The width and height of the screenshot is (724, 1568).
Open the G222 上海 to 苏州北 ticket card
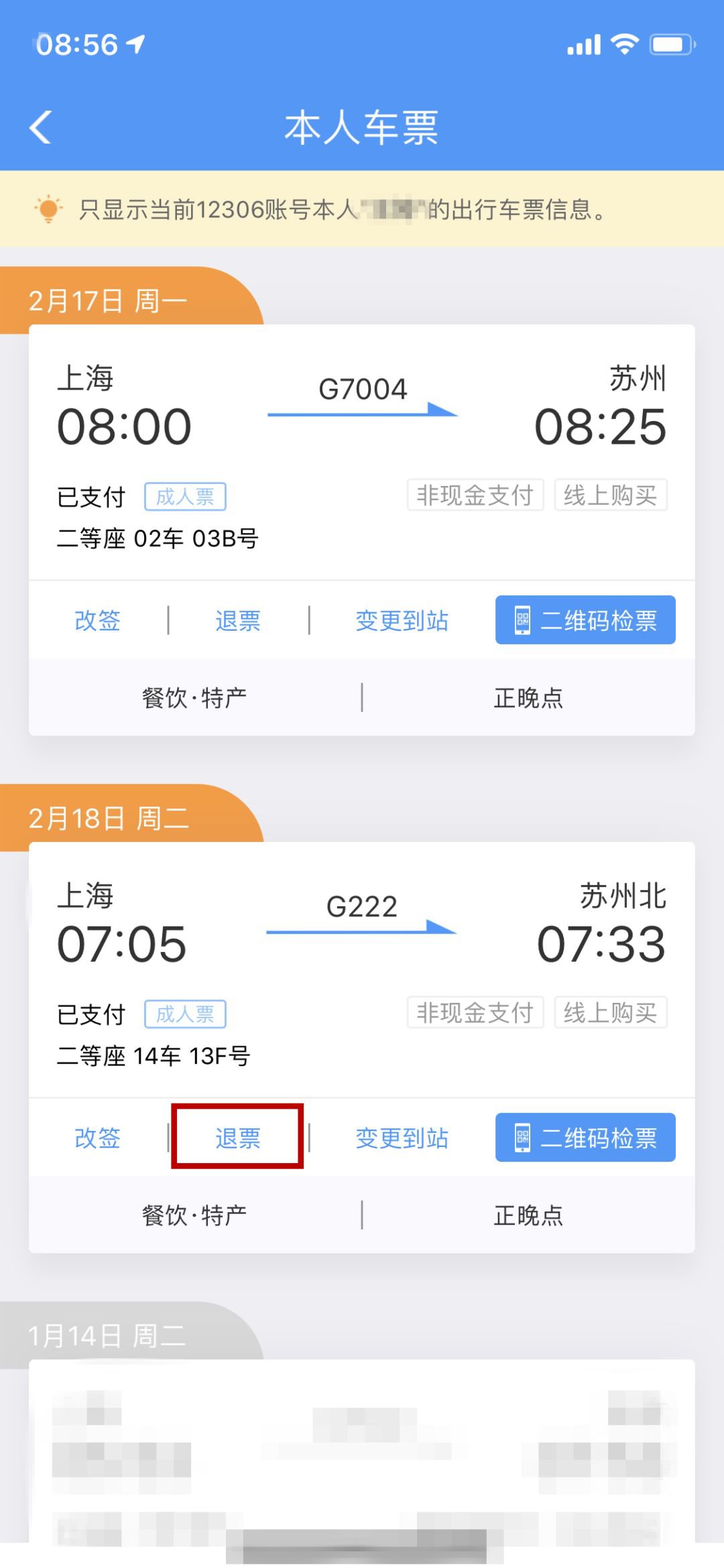coord(362,970)
